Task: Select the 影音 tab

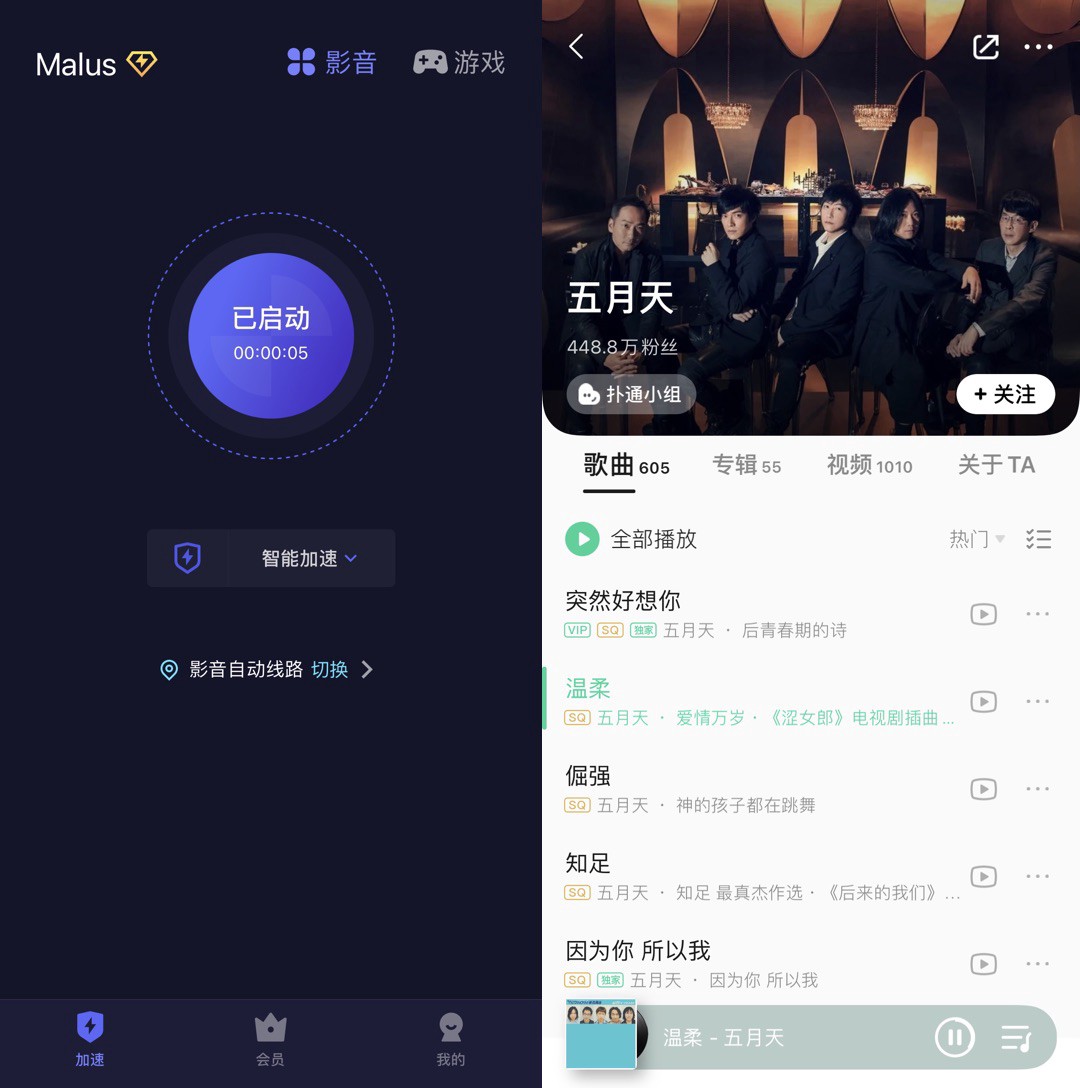Action: (331, 63)
